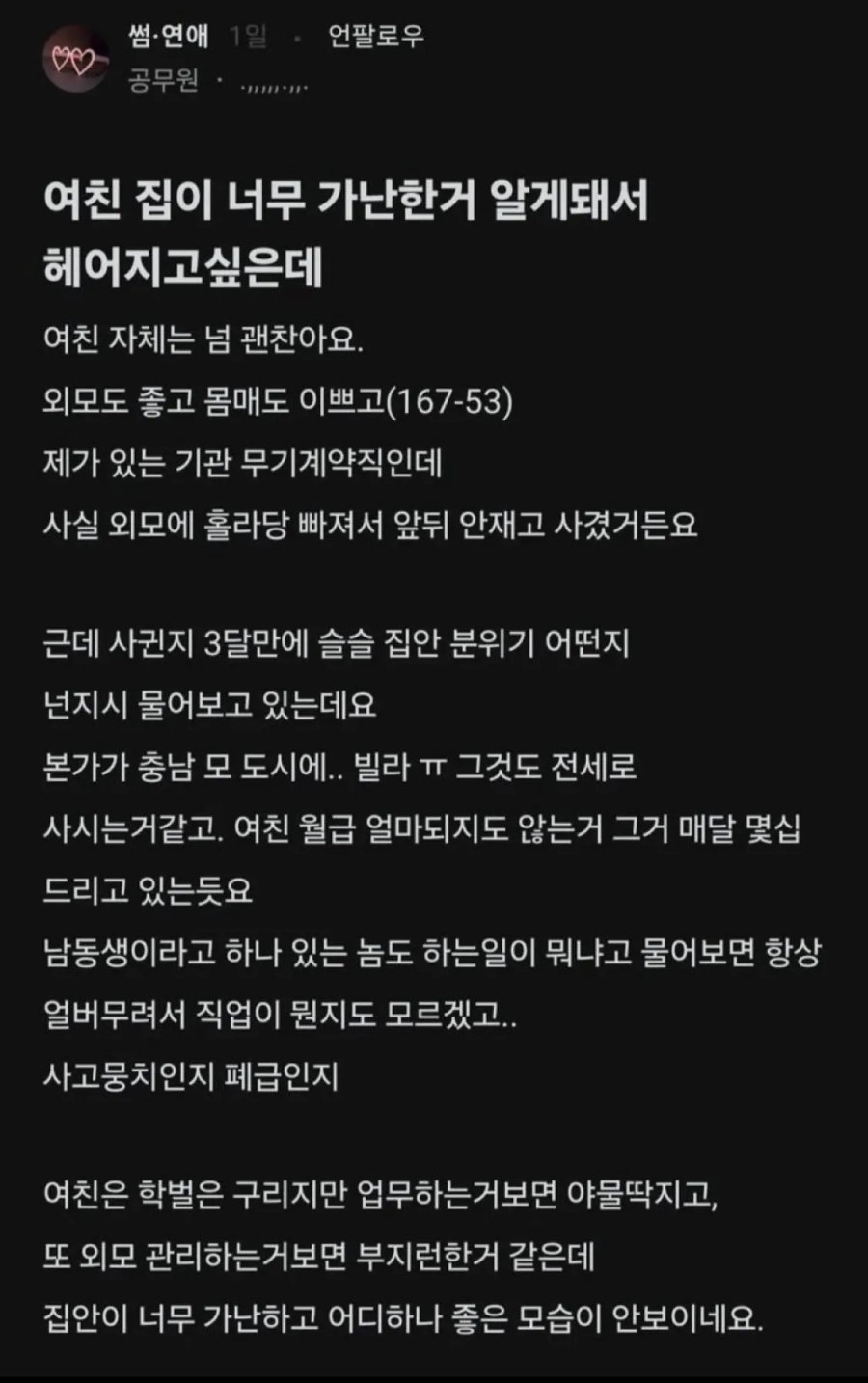Viewport: 868px width, 1383px height.
Task: Open the heart channel avatar
Action: [74, 61]
